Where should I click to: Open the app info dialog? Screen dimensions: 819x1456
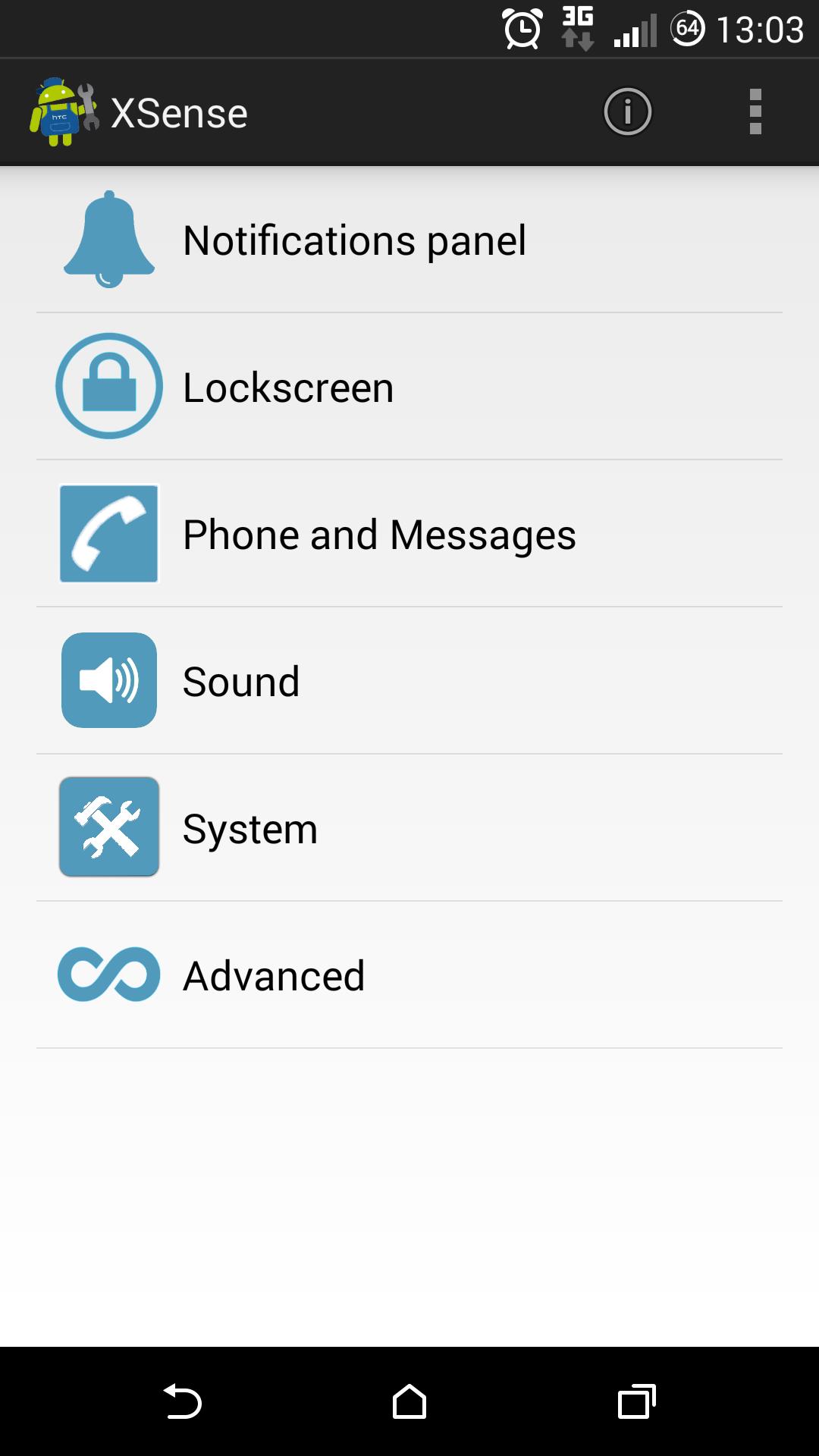point(628,111)
